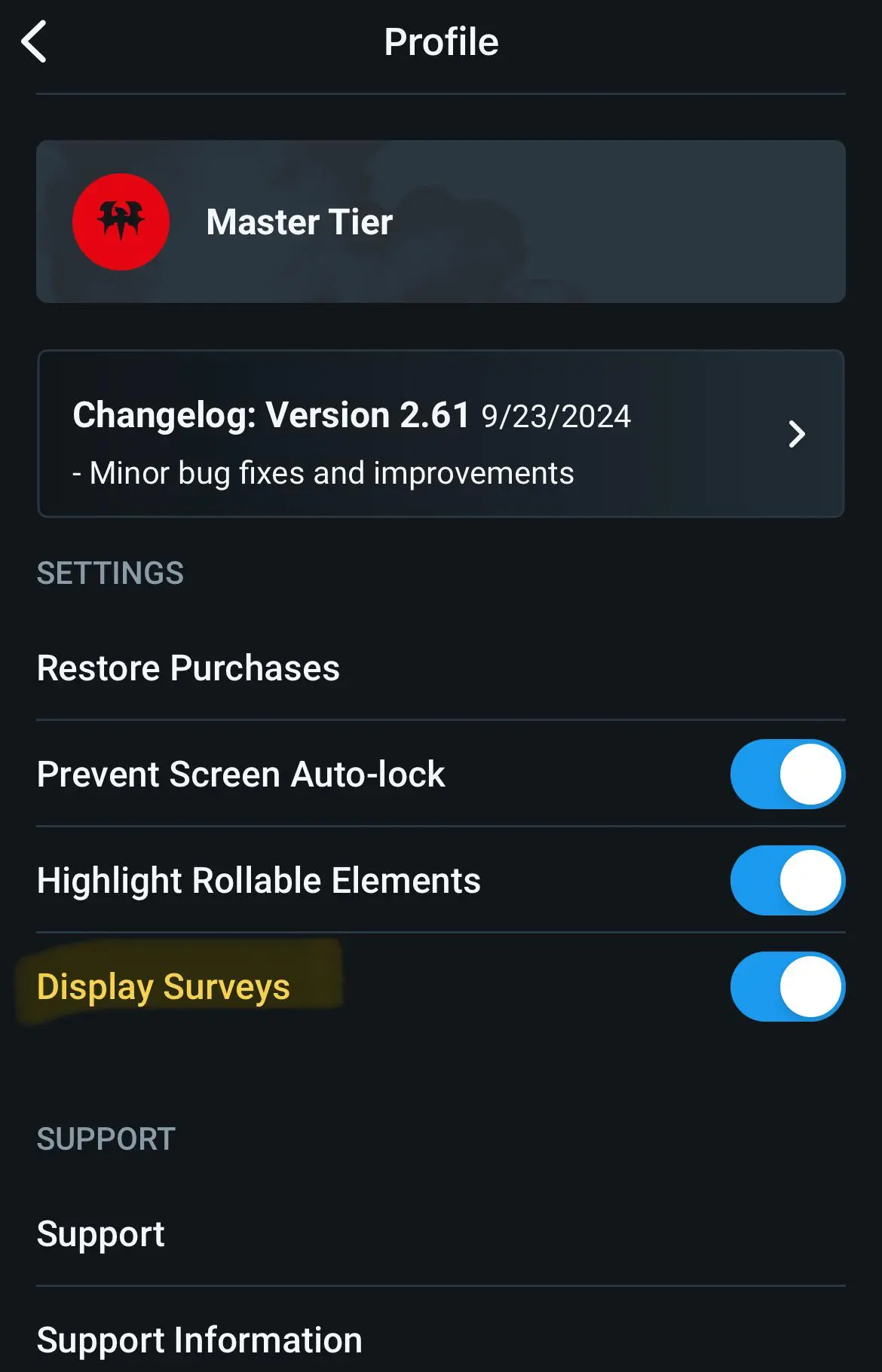Open the Master Tier profile card
The image size is (882, 1372).
tap(441, 221)
